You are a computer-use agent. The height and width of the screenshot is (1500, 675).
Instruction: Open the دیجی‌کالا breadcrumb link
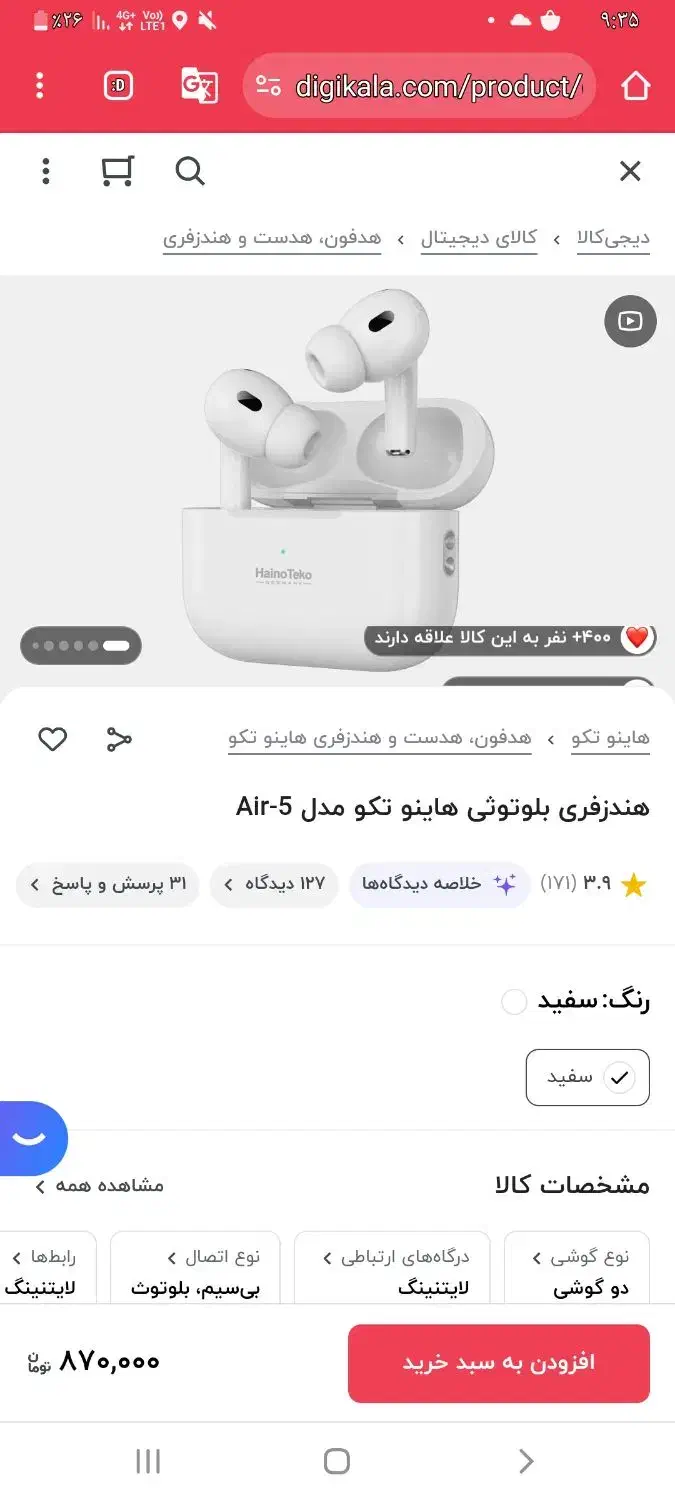(613, 239)
